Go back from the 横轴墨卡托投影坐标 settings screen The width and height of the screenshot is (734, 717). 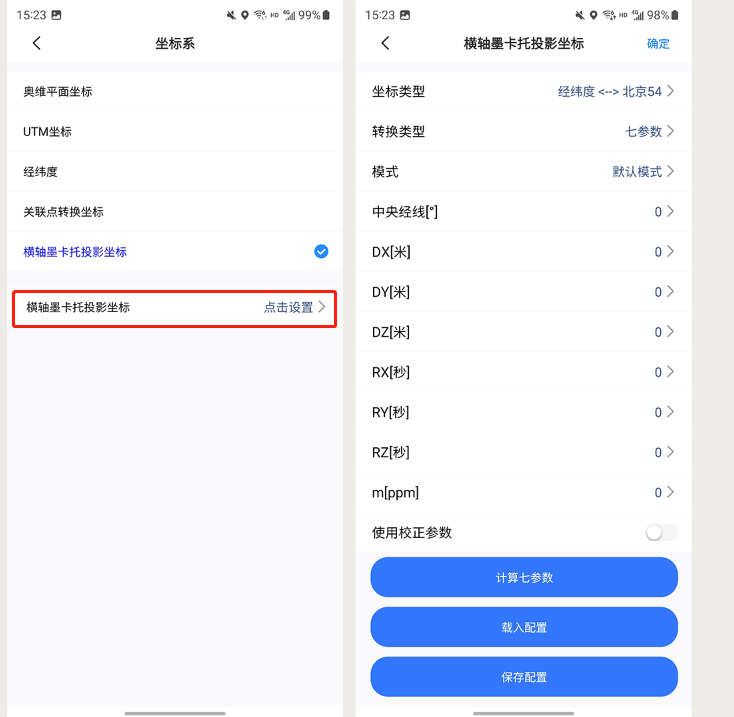(x=386, y=43)
